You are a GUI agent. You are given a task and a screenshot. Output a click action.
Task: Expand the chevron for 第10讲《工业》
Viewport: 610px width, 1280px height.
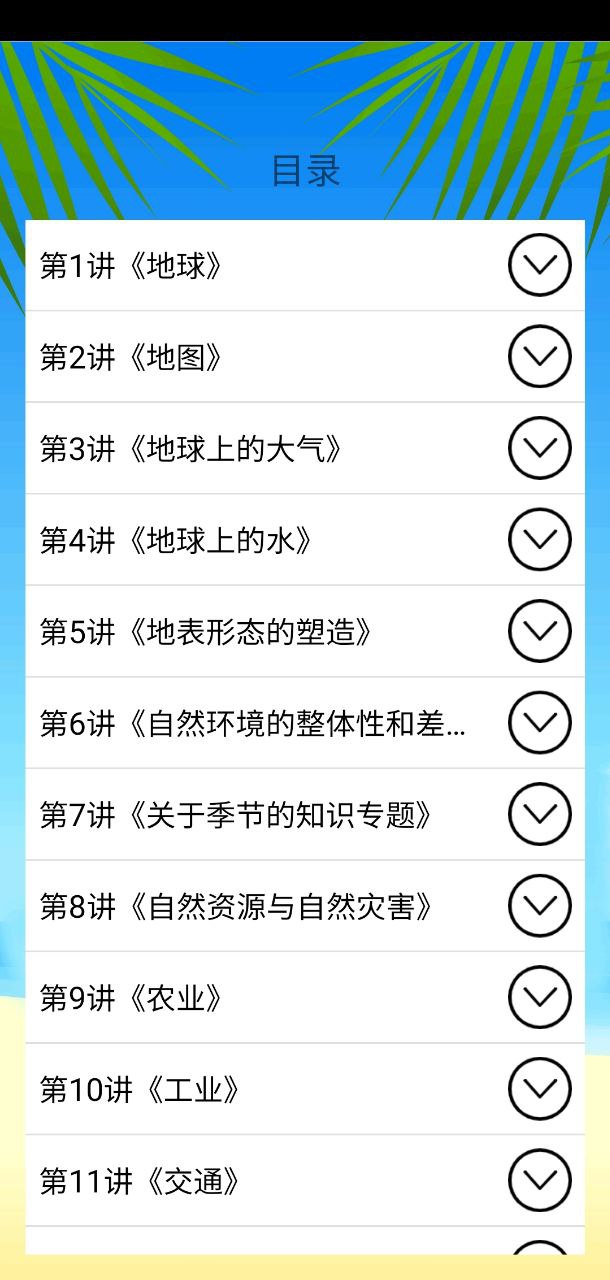tap(540, 1088)
